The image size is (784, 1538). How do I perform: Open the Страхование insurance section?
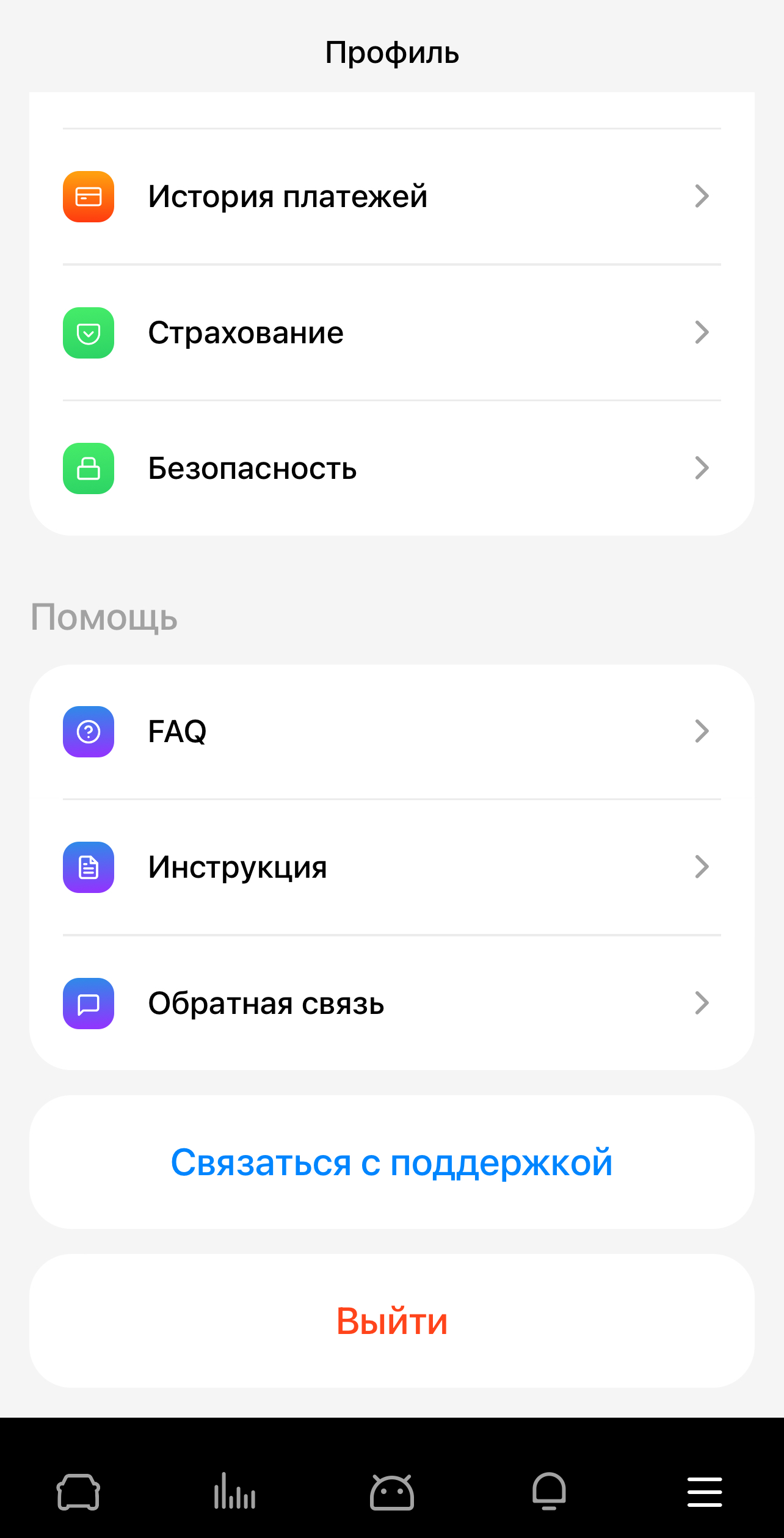pos(391,333)
